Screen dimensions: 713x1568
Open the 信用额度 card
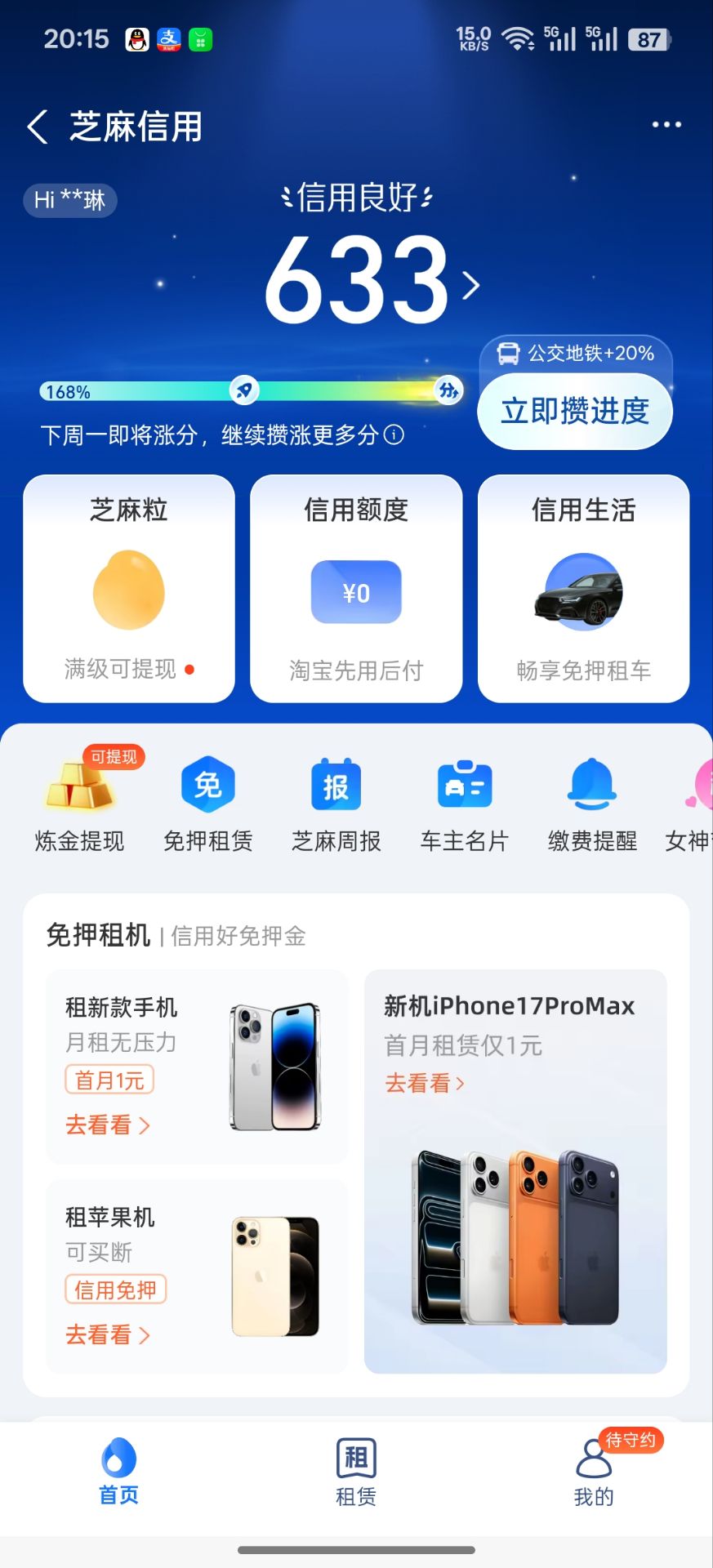pyautogui.click(x=356, y=588)
